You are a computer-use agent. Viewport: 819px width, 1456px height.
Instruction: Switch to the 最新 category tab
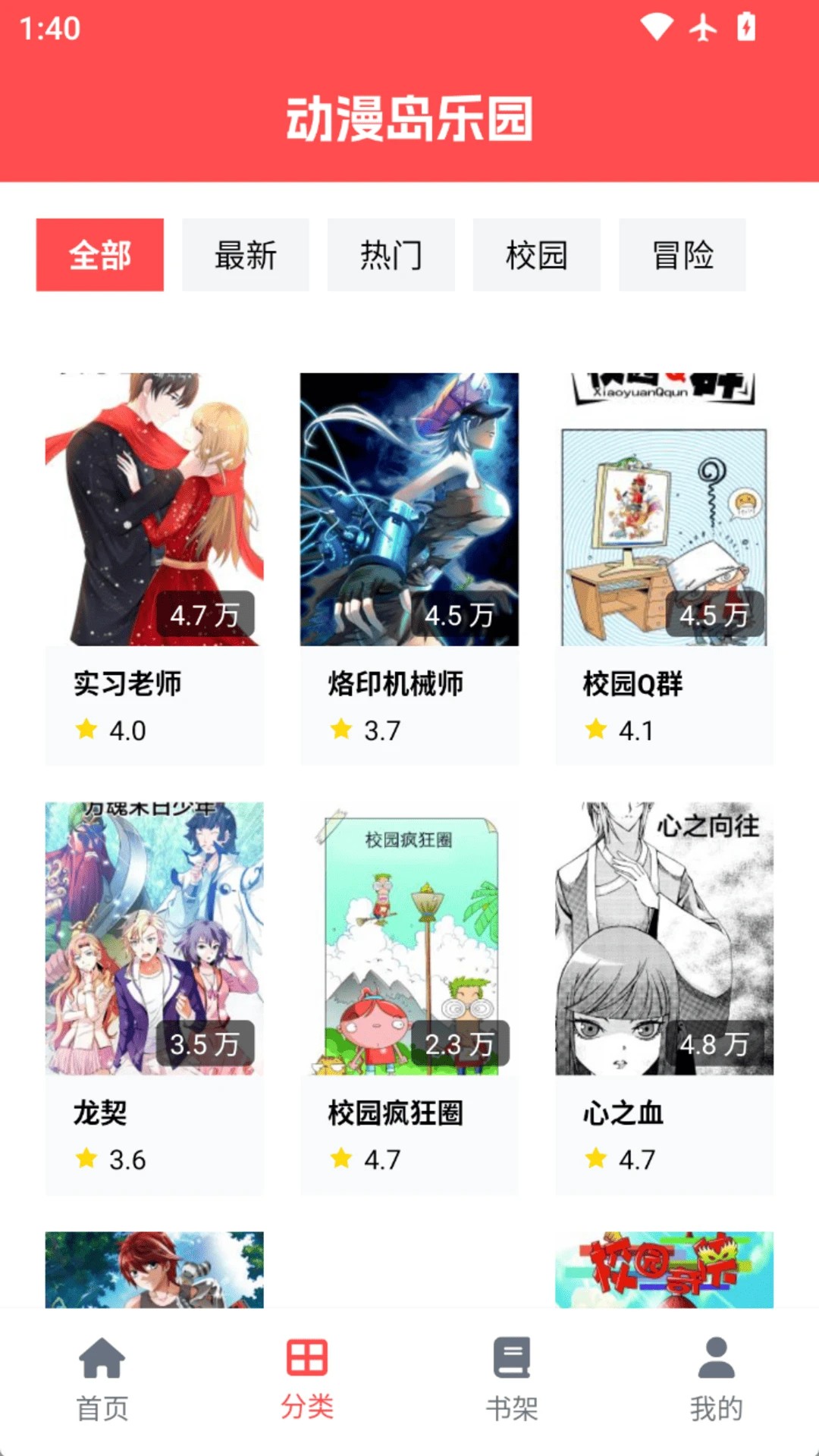246,256
